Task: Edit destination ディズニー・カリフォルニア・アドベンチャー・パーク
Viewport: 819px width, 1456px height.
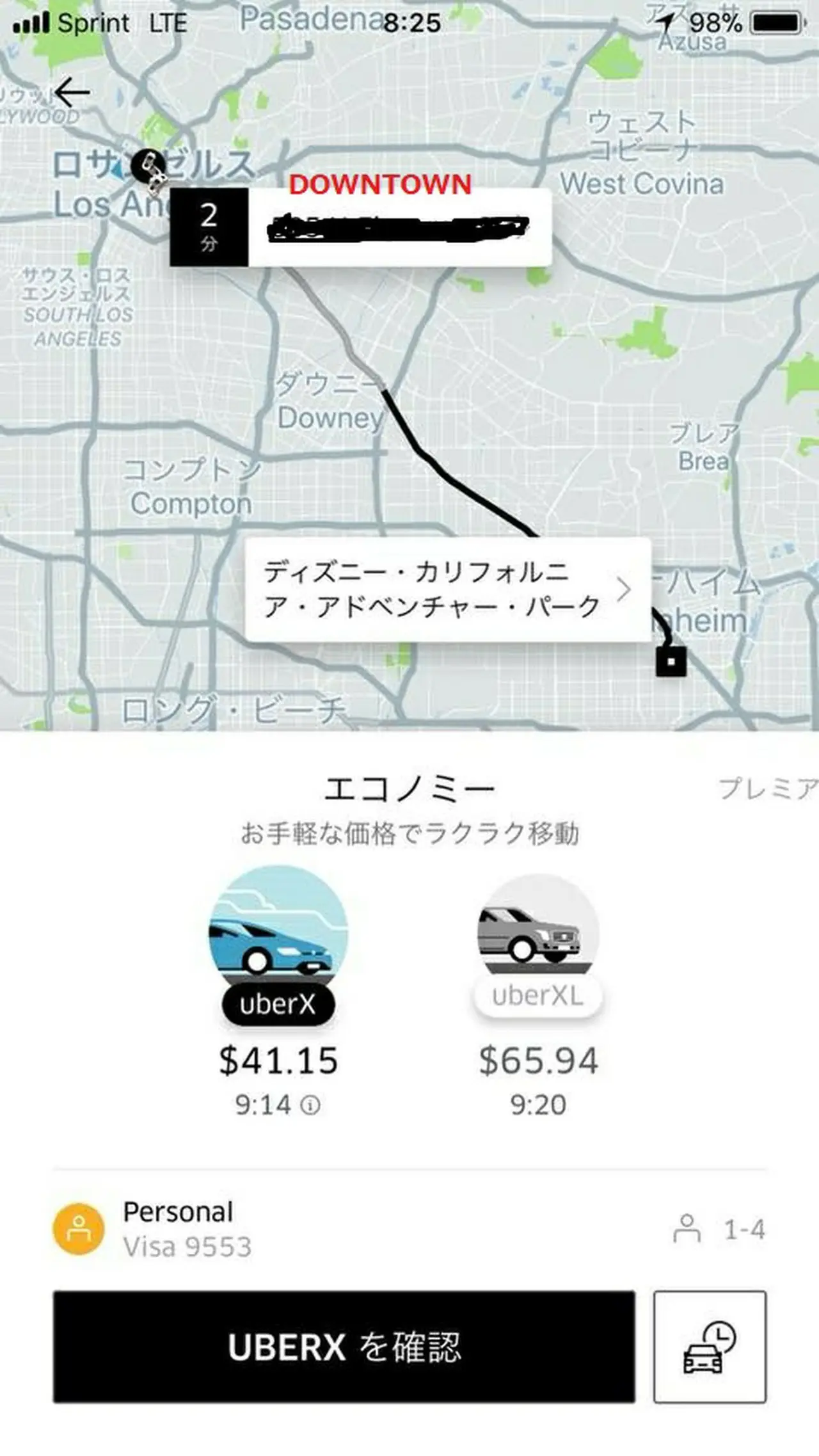Action: tap(448, 589)
